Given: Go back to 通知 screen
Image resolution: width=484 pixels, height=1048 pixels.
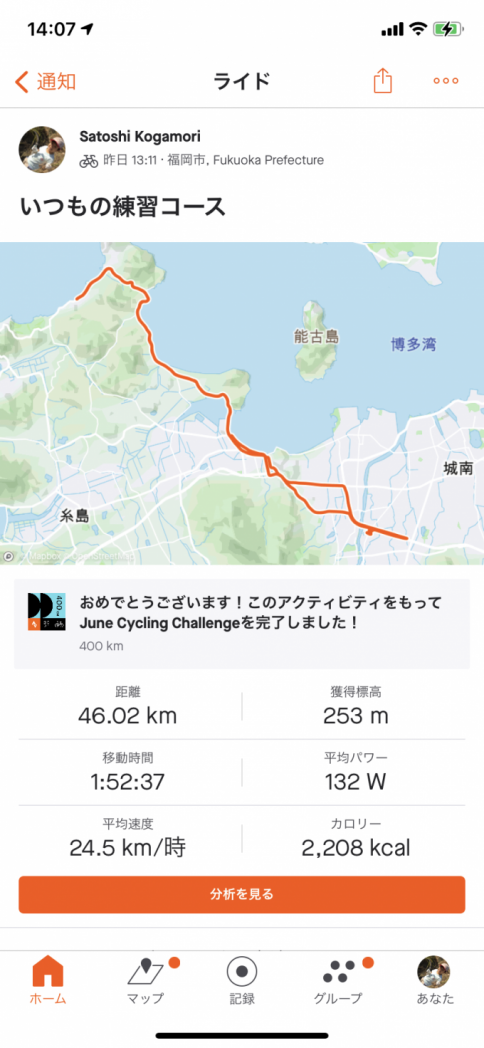Looking at the screenshot, I should click(x=45, y=82).
